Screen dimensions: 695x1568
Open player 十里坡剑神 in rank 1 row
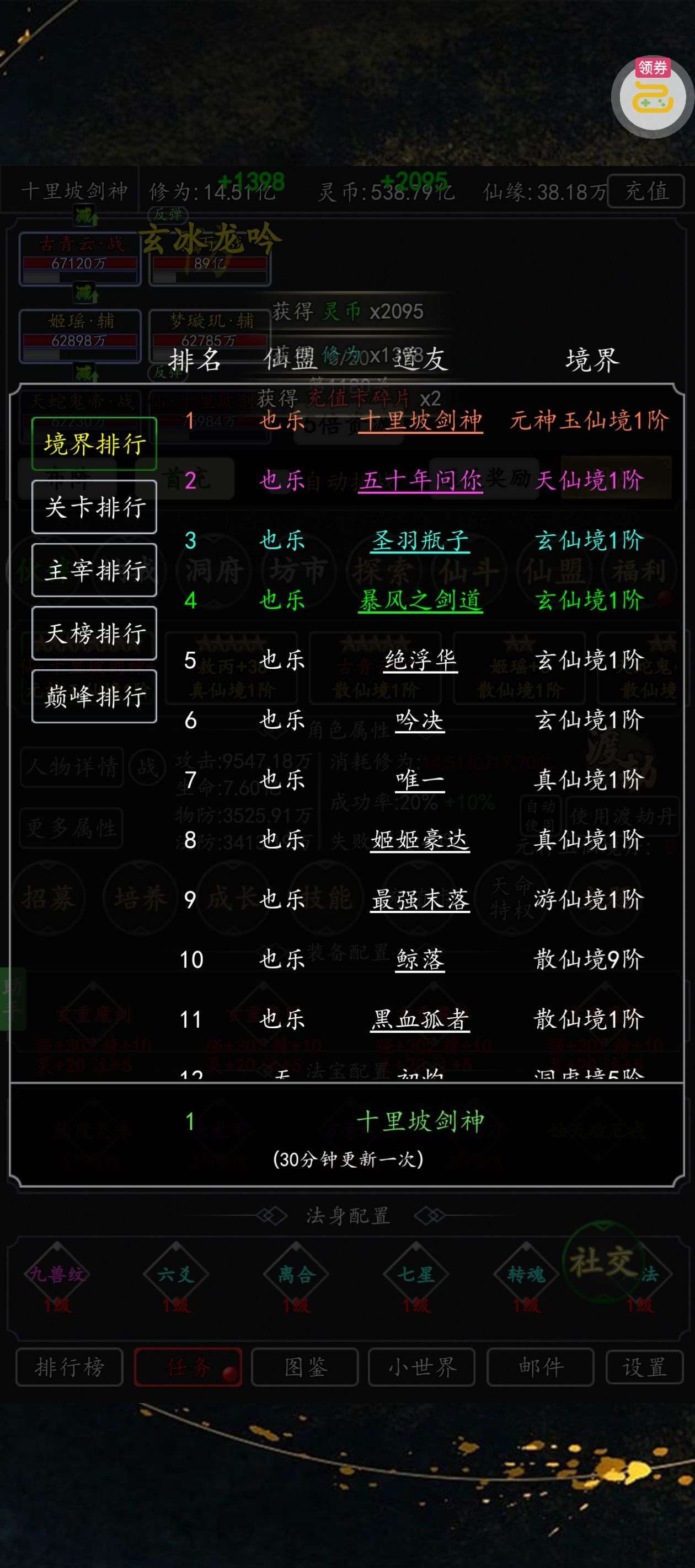[420, 421]
